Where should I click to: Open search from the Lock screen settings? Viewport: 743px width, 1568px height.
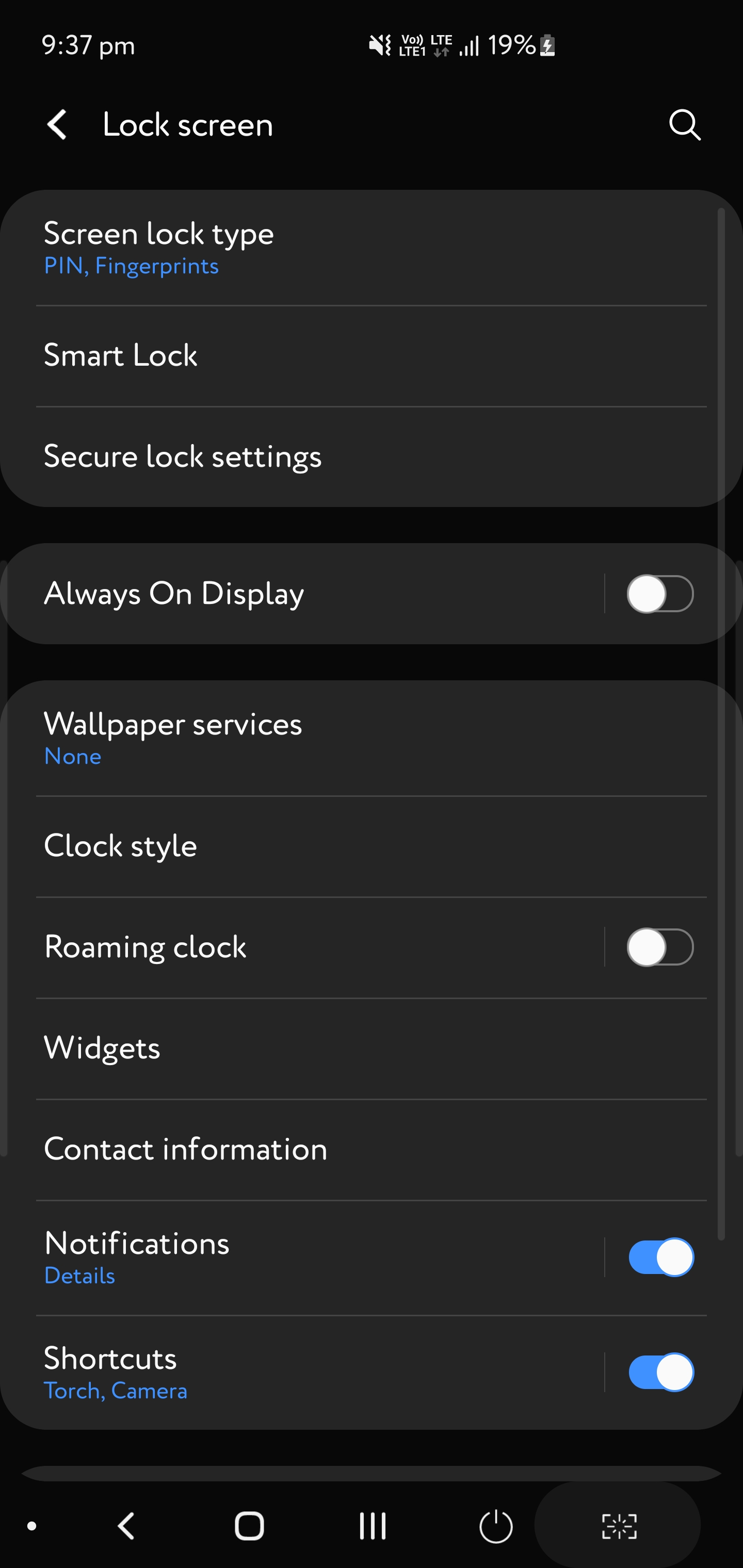click(x=685, y=125)
